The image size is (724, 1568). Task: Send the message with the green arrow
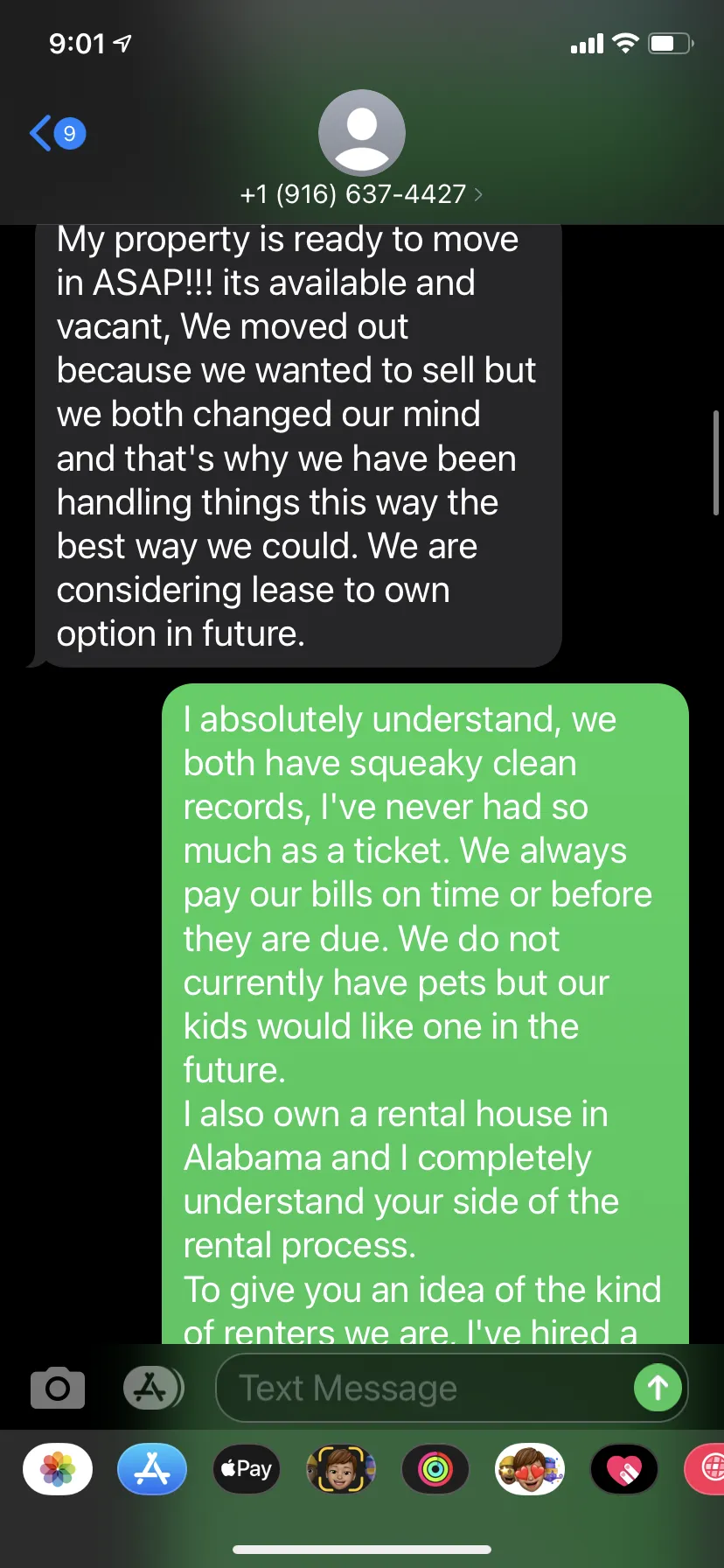pos(658,1388)
